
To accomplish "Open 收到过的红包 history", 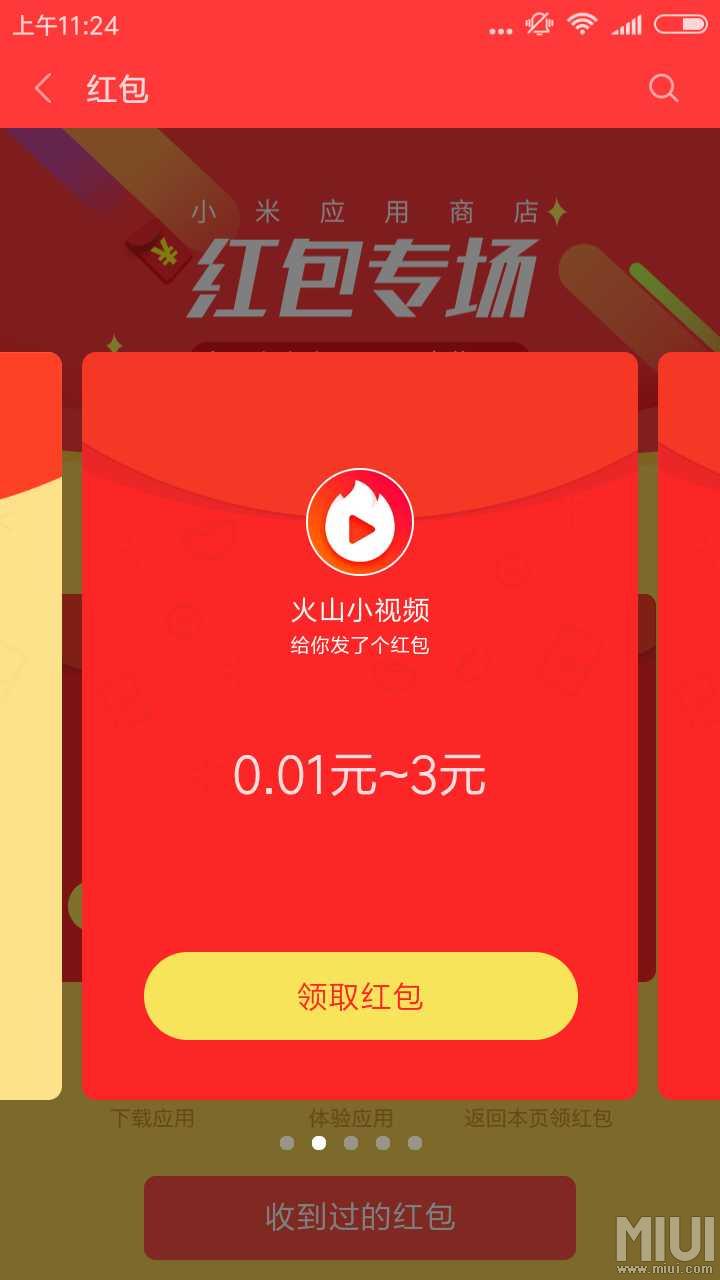I will (x=360, y=1217).
